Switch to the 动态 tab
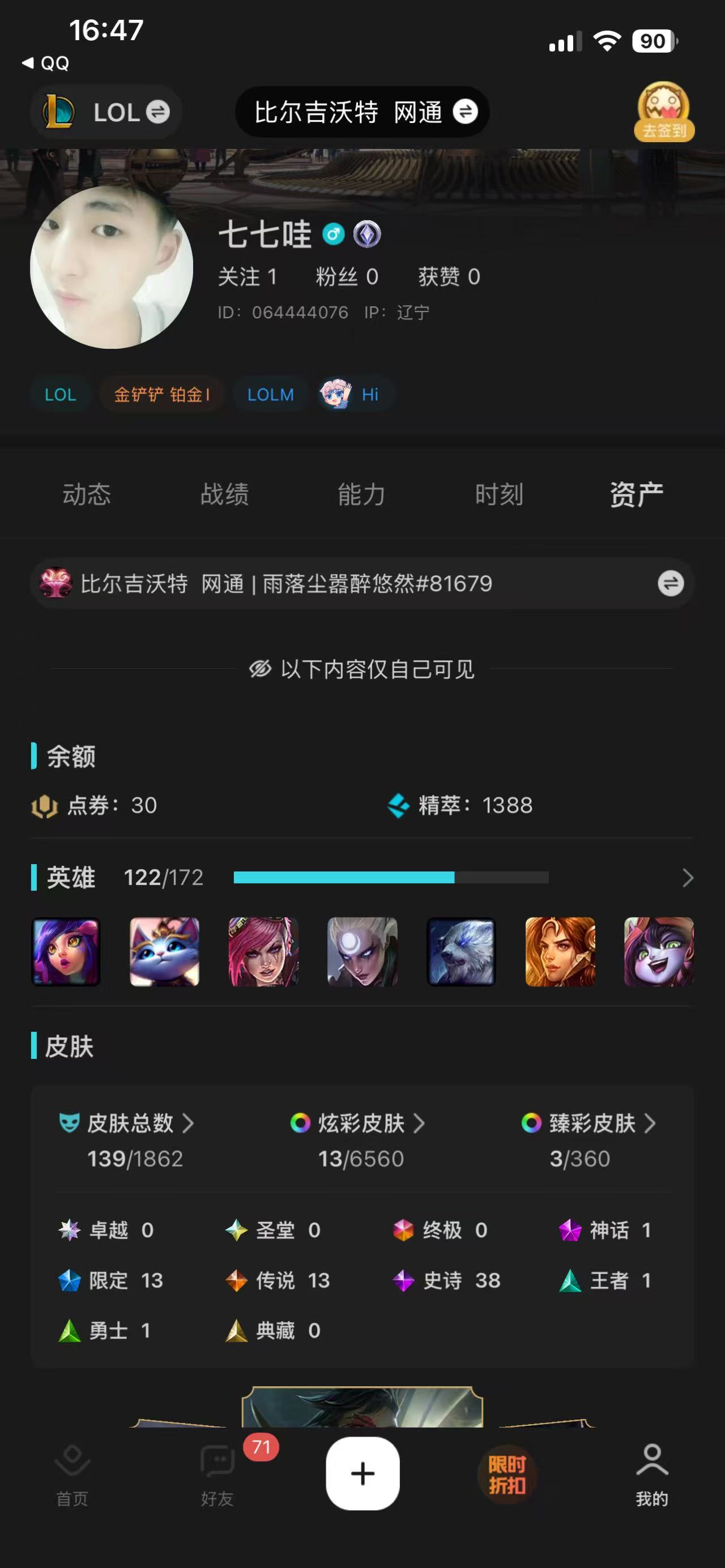This screenshot has width=725, height=1568. (x=87, y=494)
